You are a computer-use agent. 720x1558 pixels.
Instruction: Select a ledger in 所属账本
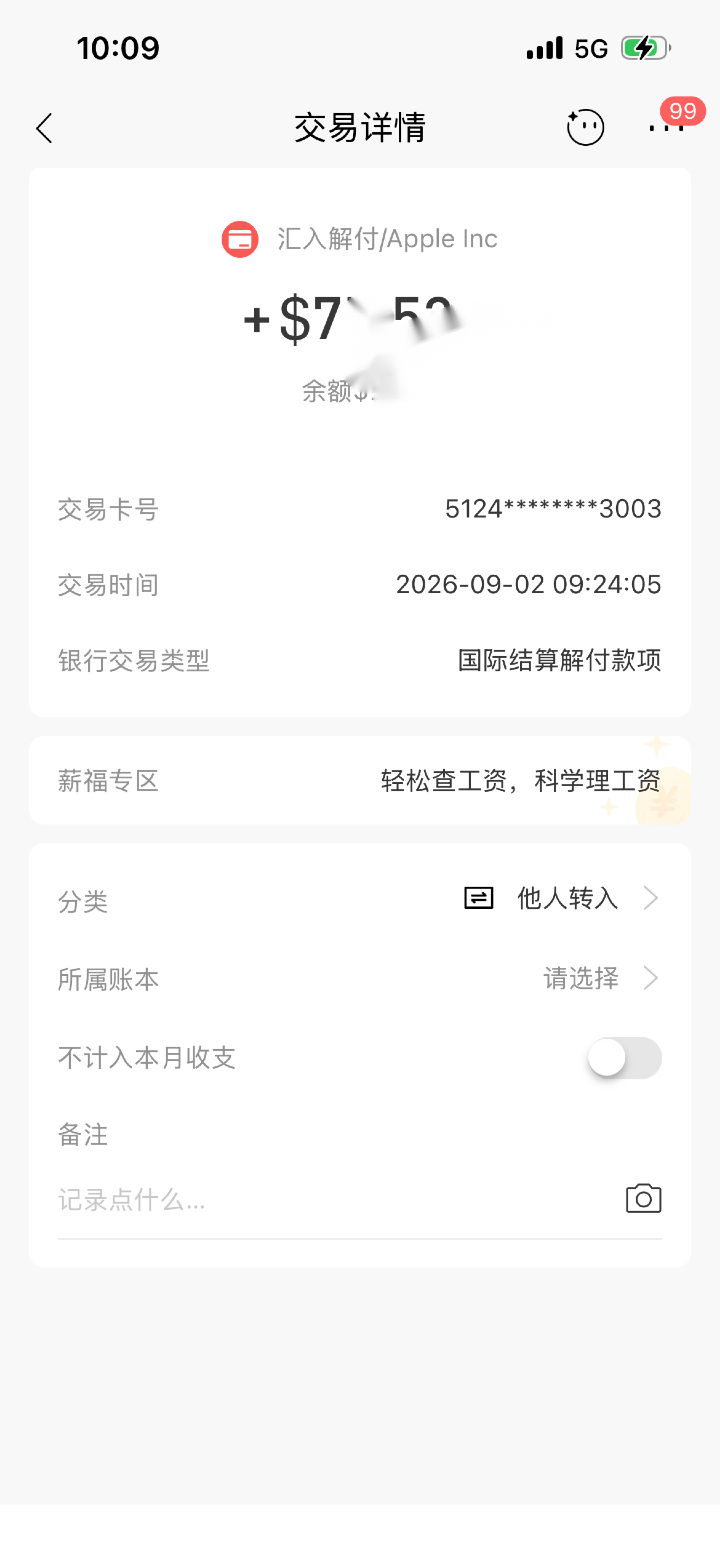click(360, 978)
